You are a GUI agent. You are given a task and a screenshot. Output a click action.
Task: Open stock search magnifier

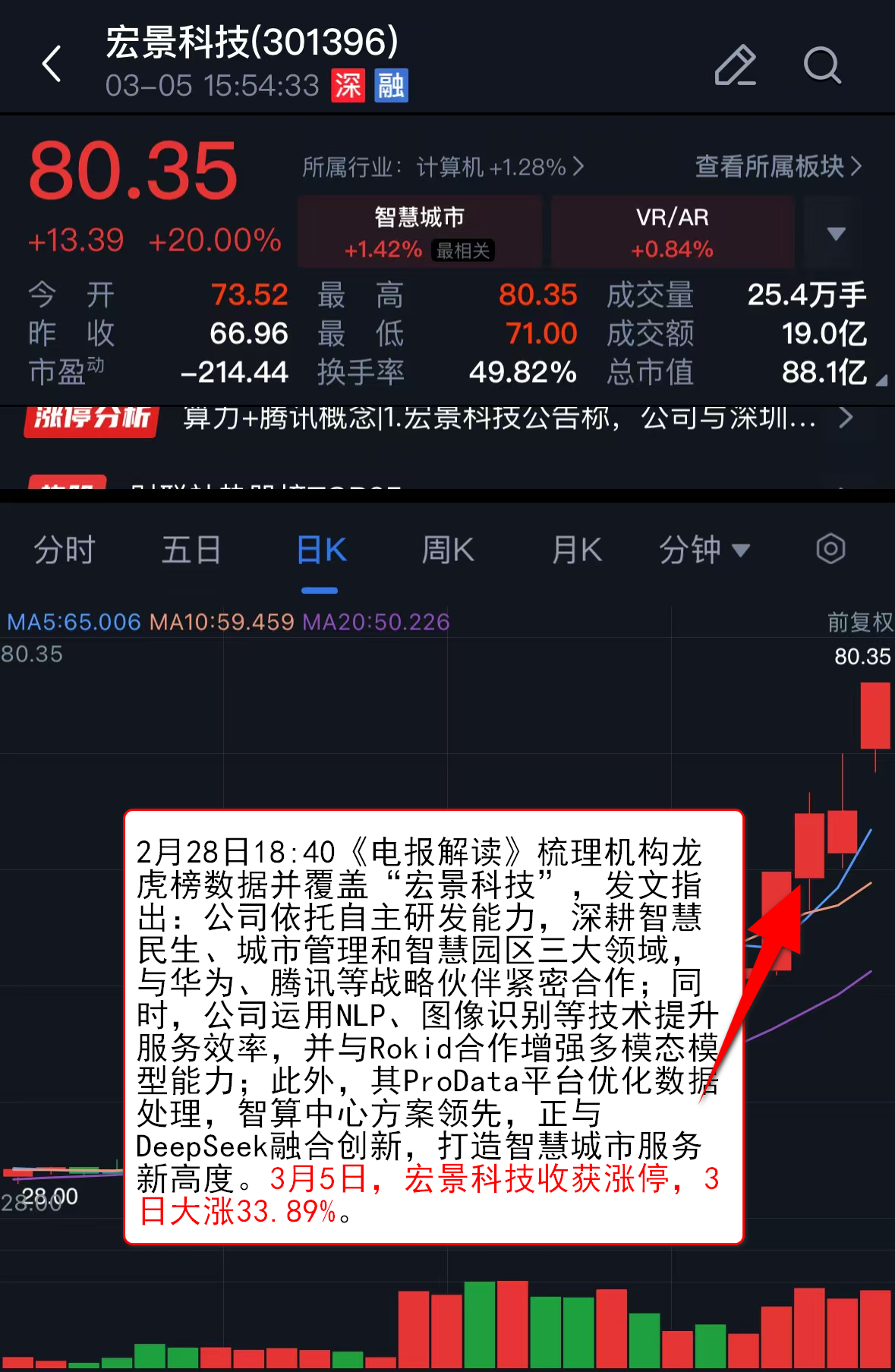(821, 65)
